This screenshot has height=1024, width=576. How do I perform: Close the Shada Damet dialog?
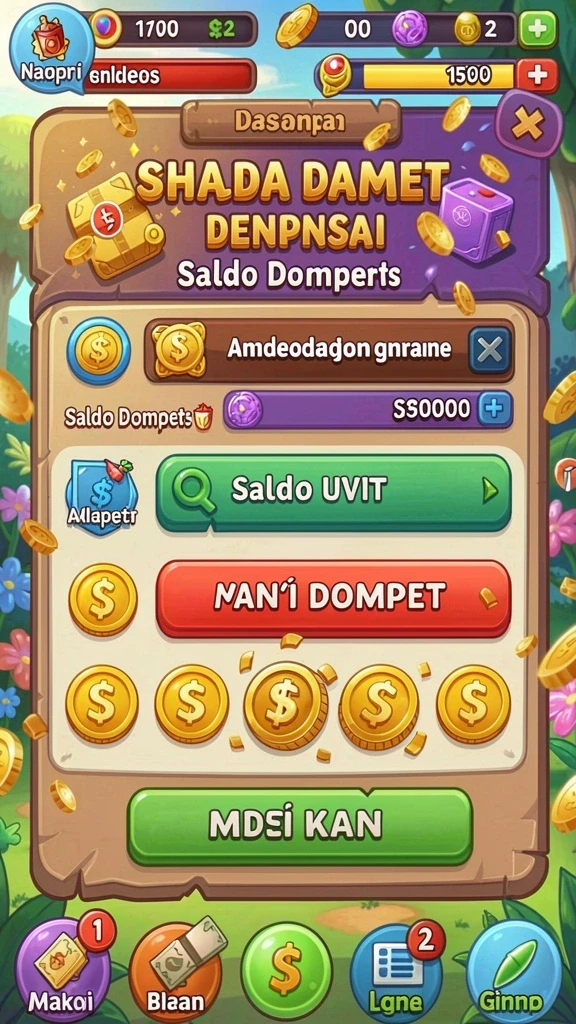[528, 123]
